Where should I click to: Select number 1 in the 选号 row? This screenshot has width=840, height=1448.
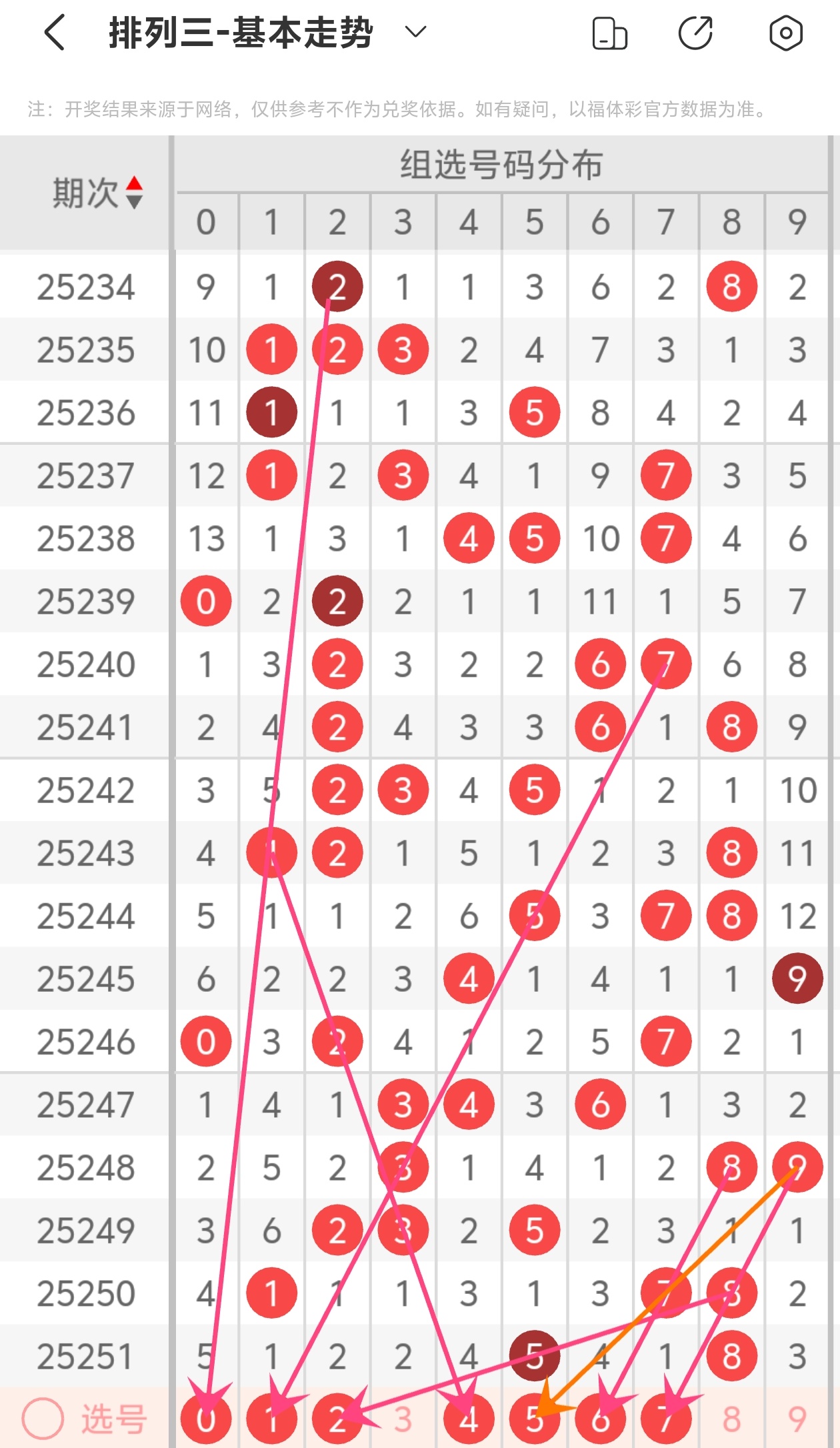pyautogui.click(x=271, y=1419)
